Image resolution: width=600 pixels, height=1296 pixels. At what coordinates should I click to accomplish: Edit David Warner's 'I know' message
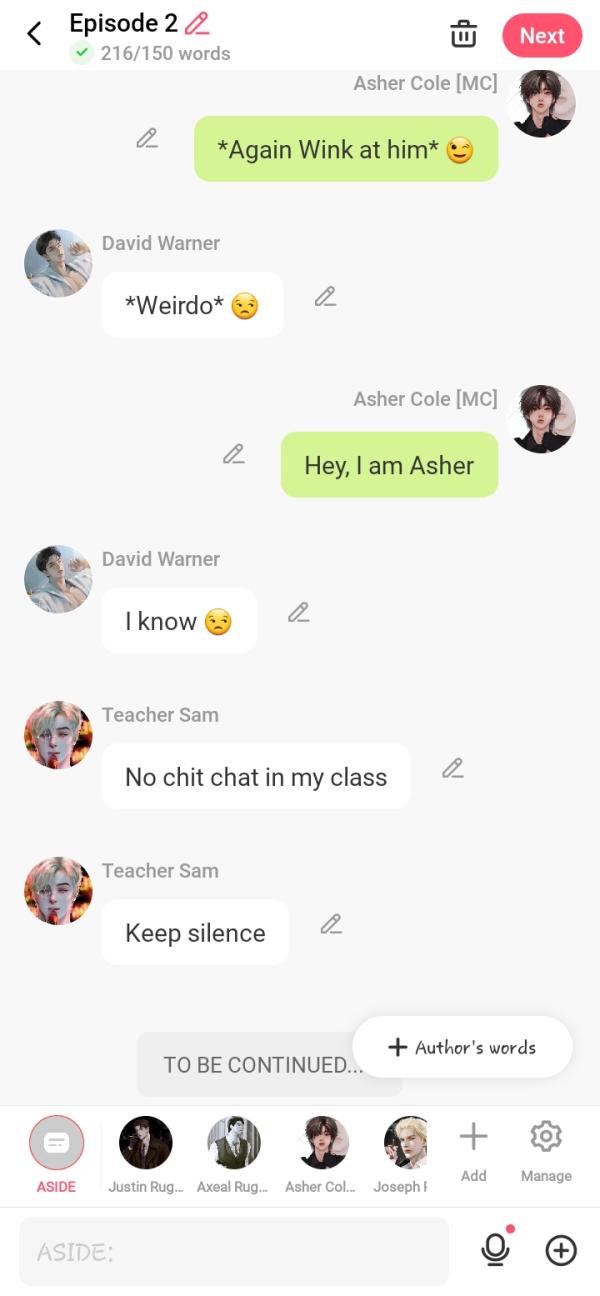coord(298,612)
